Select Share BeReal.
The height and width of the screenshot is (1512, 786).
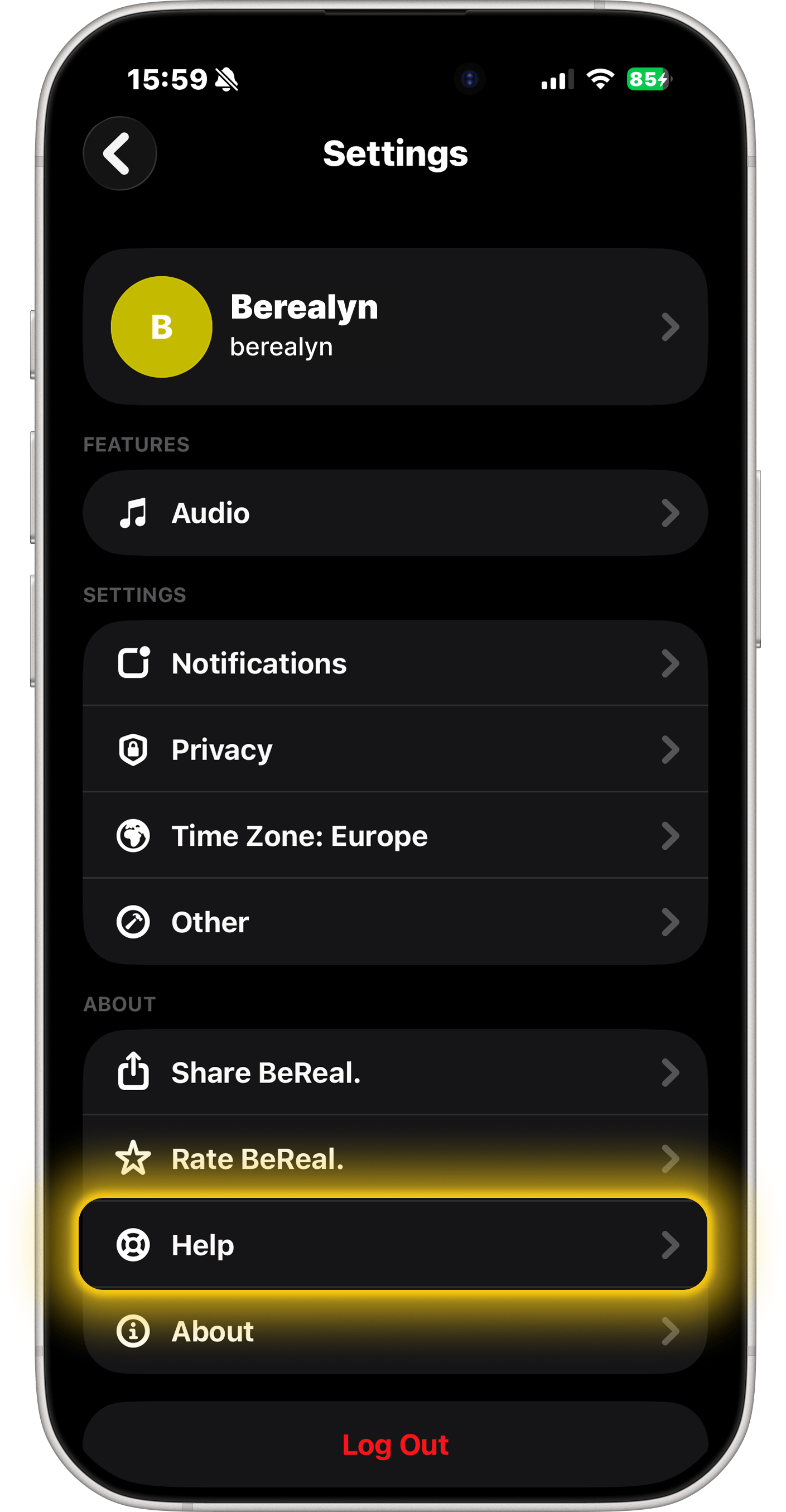pyautogui.click(x=394, y=1072)
